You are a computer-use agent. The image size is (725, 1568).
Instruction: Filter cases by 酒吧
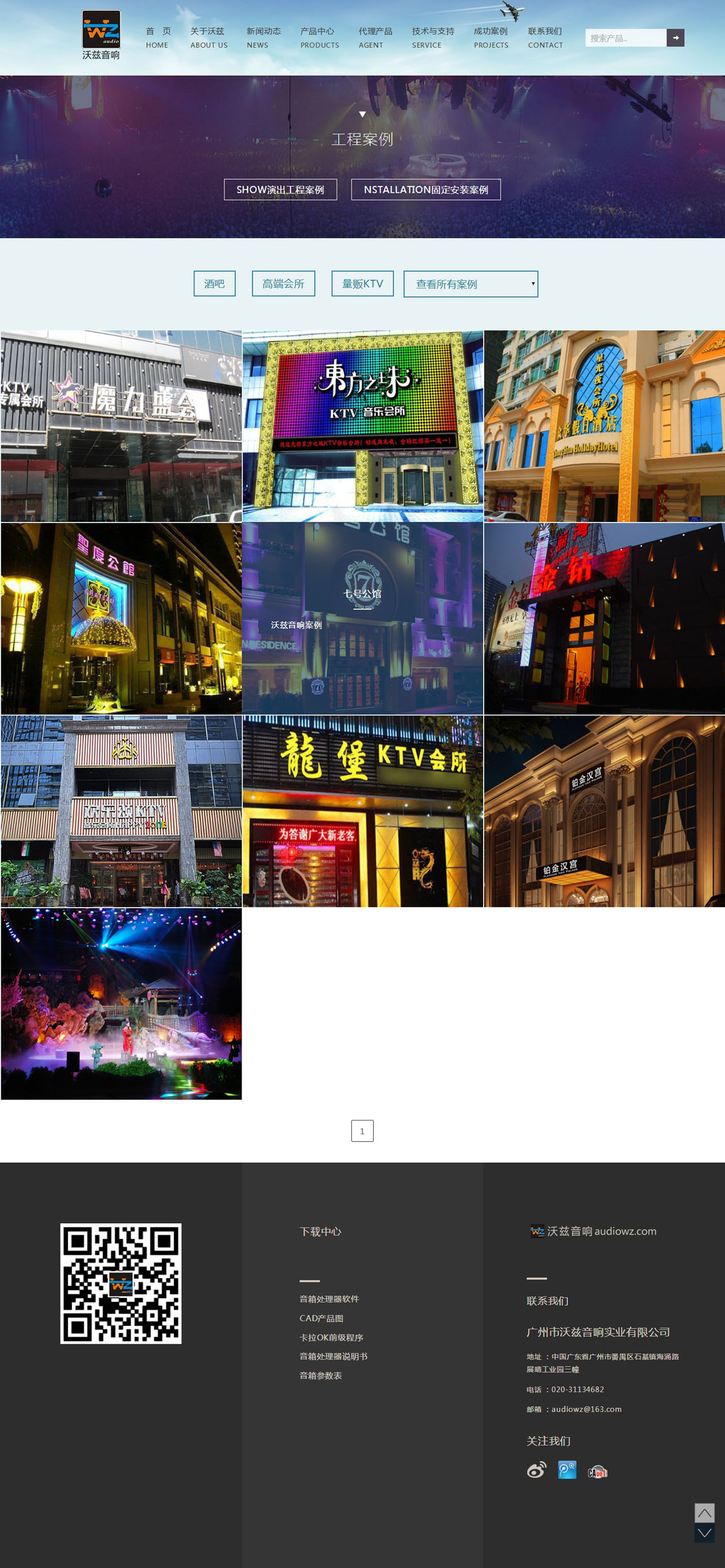[214, 284]
